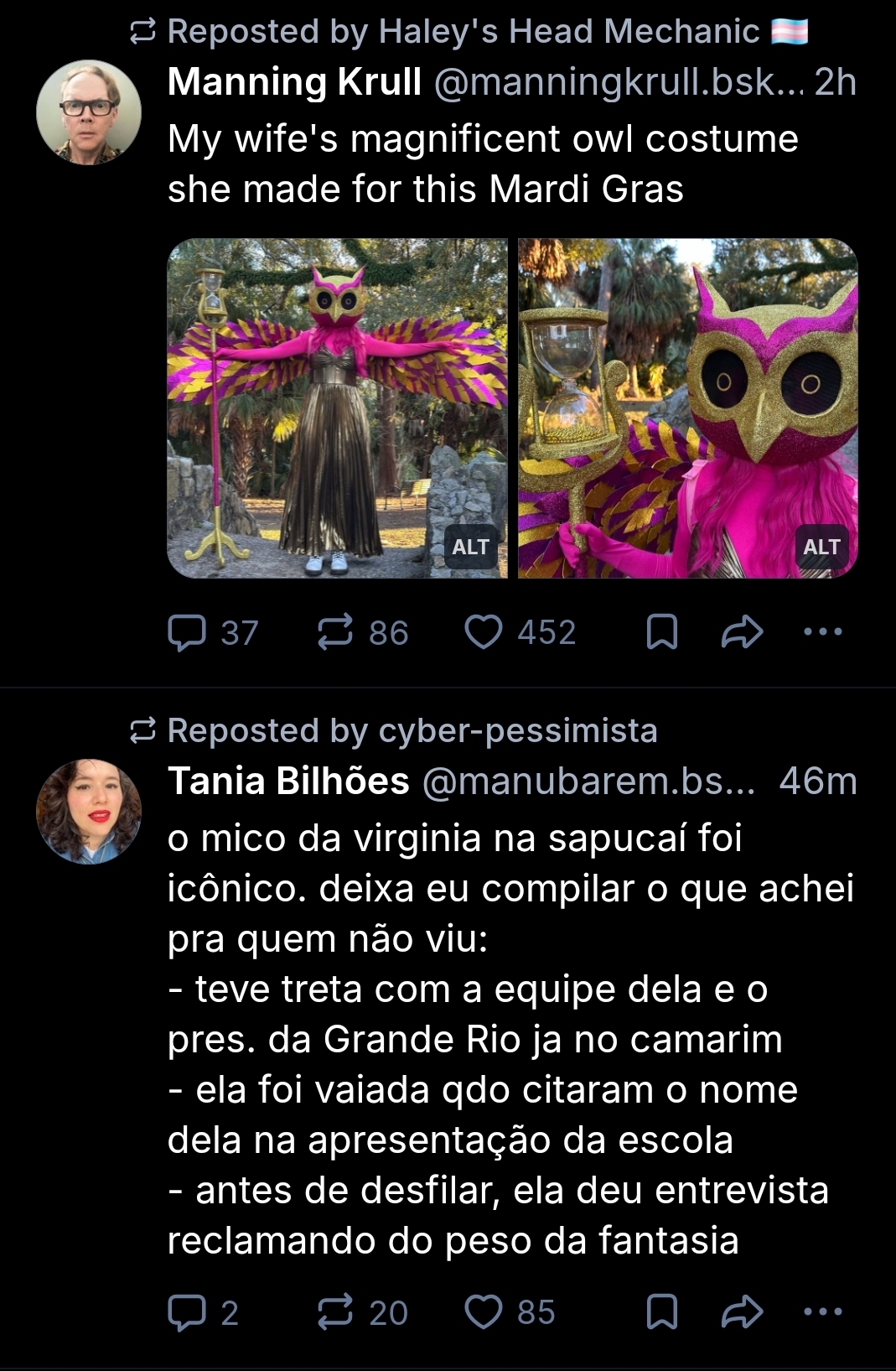Viewport: 896px width, 1371px height.
Task: Like Tania Bilhões's post
Action: (484, 1312)
